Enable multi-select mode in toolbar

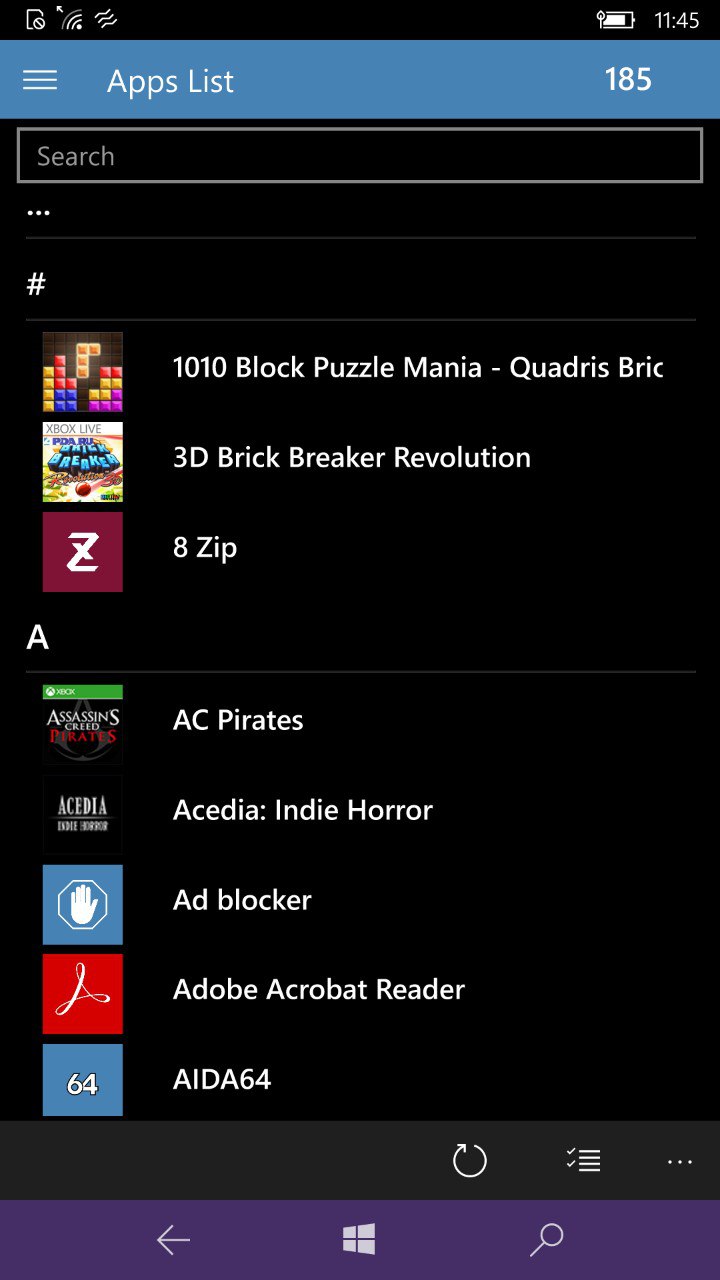point(583,1161)
